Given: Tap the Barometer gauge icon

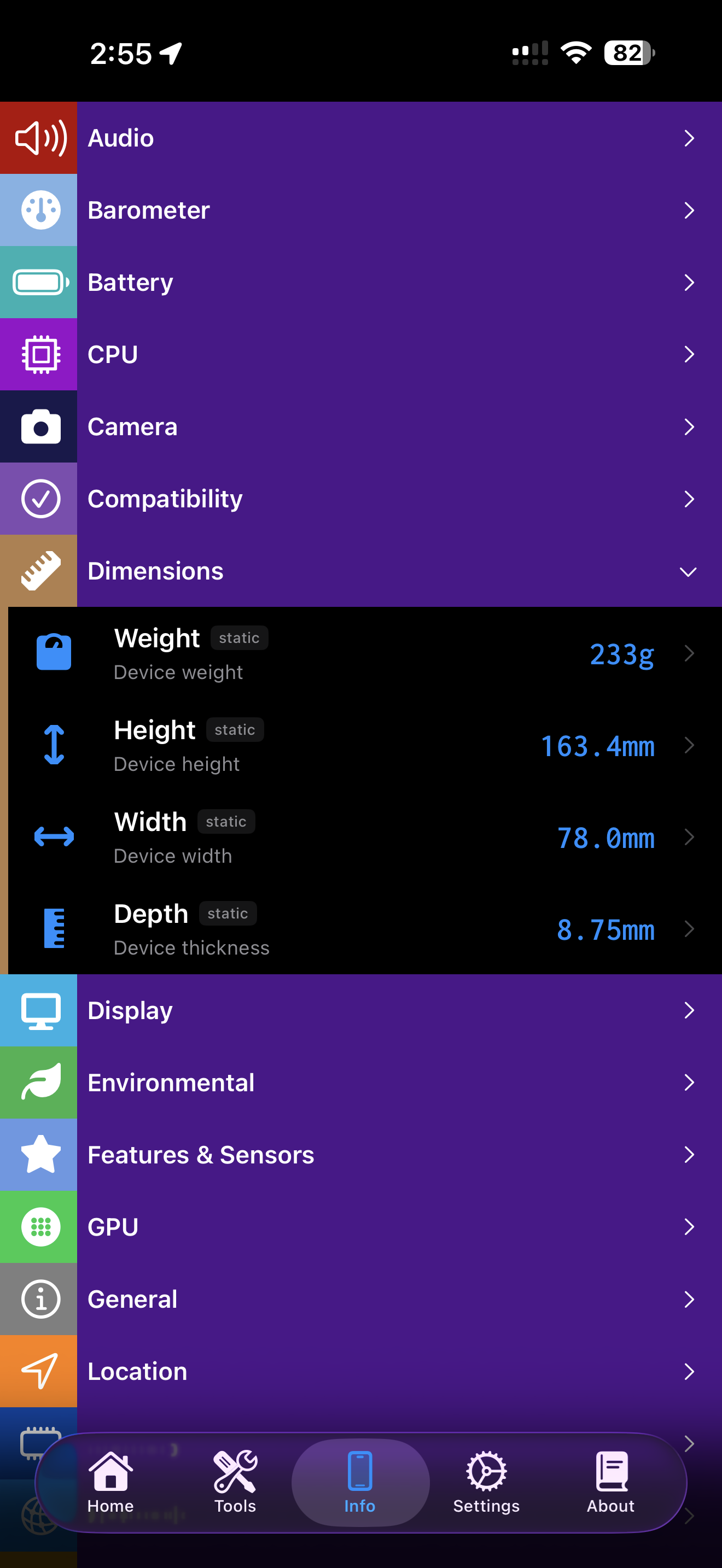Looking at the screenshot, I should point(39,209).
